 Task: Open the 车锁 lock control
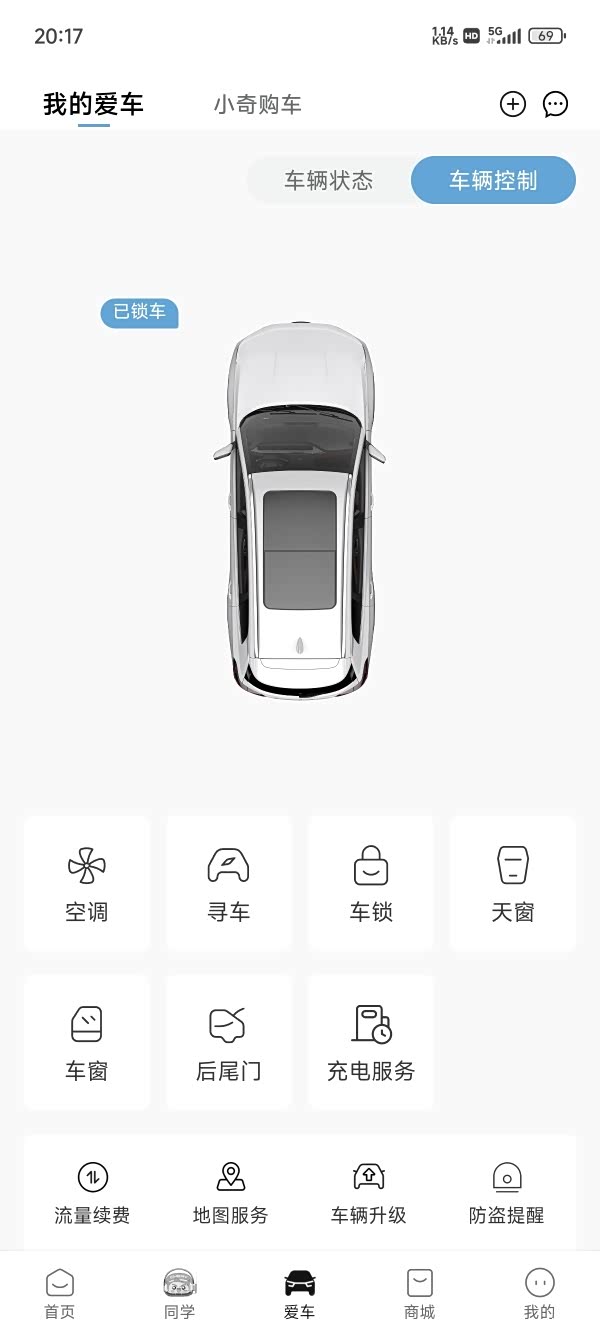pyautogui.click(x=371, y=883)
